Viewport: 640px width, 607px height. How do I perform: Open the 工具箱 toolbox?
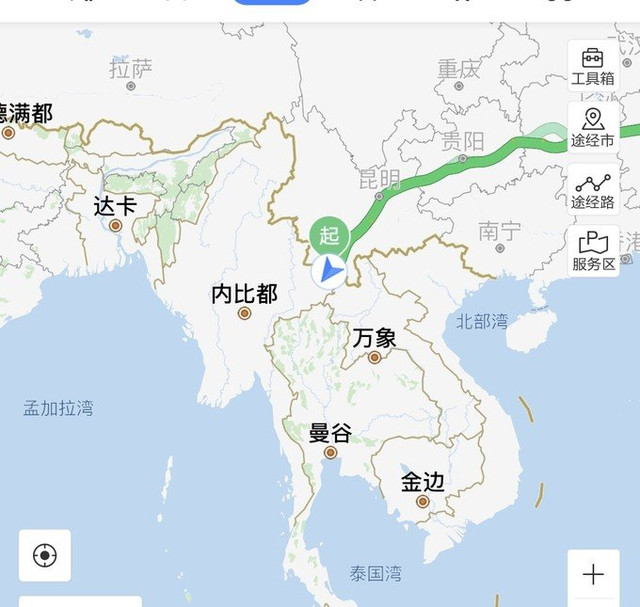coord(593,65)
